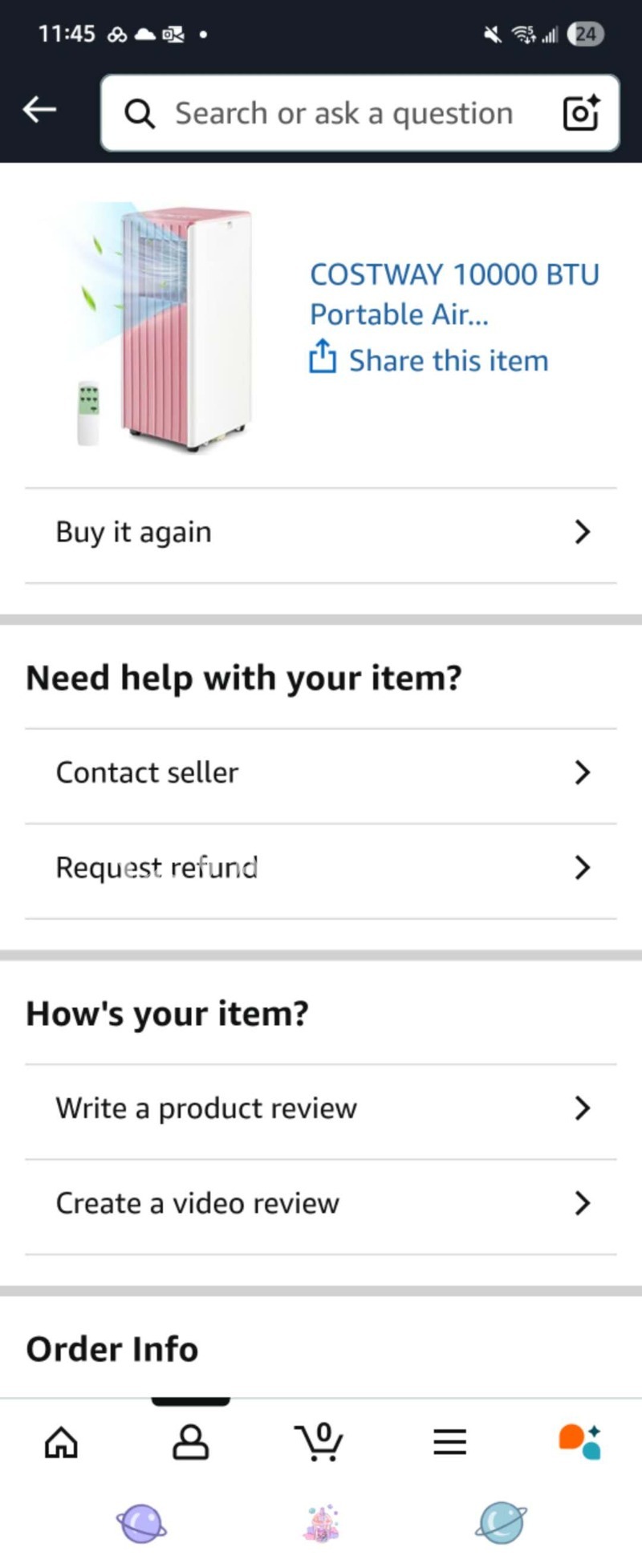This screenshot has width=642, height=1568.
Task: Open the hamburger menu tab
Action: tap(449, 1442)
